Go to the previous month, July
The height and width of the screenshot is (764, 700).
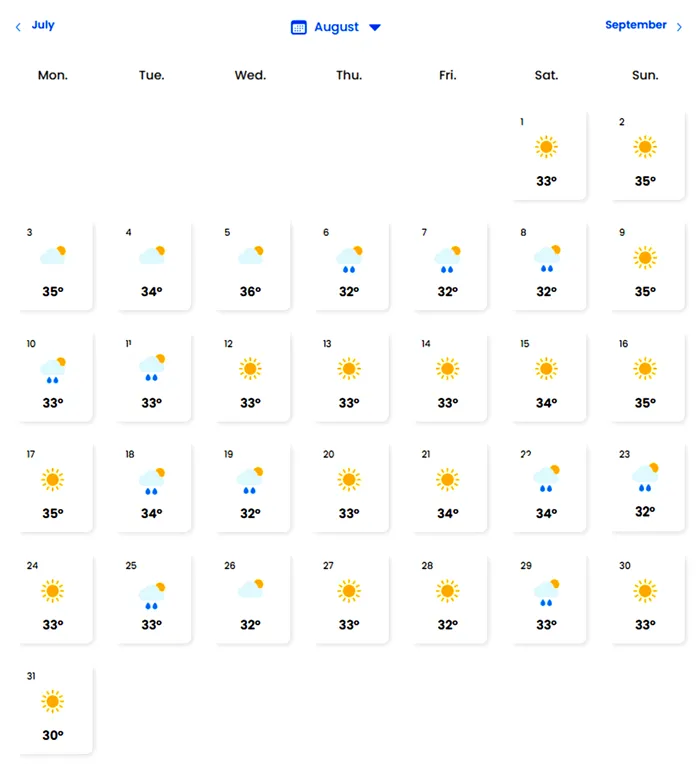point(36,25)
